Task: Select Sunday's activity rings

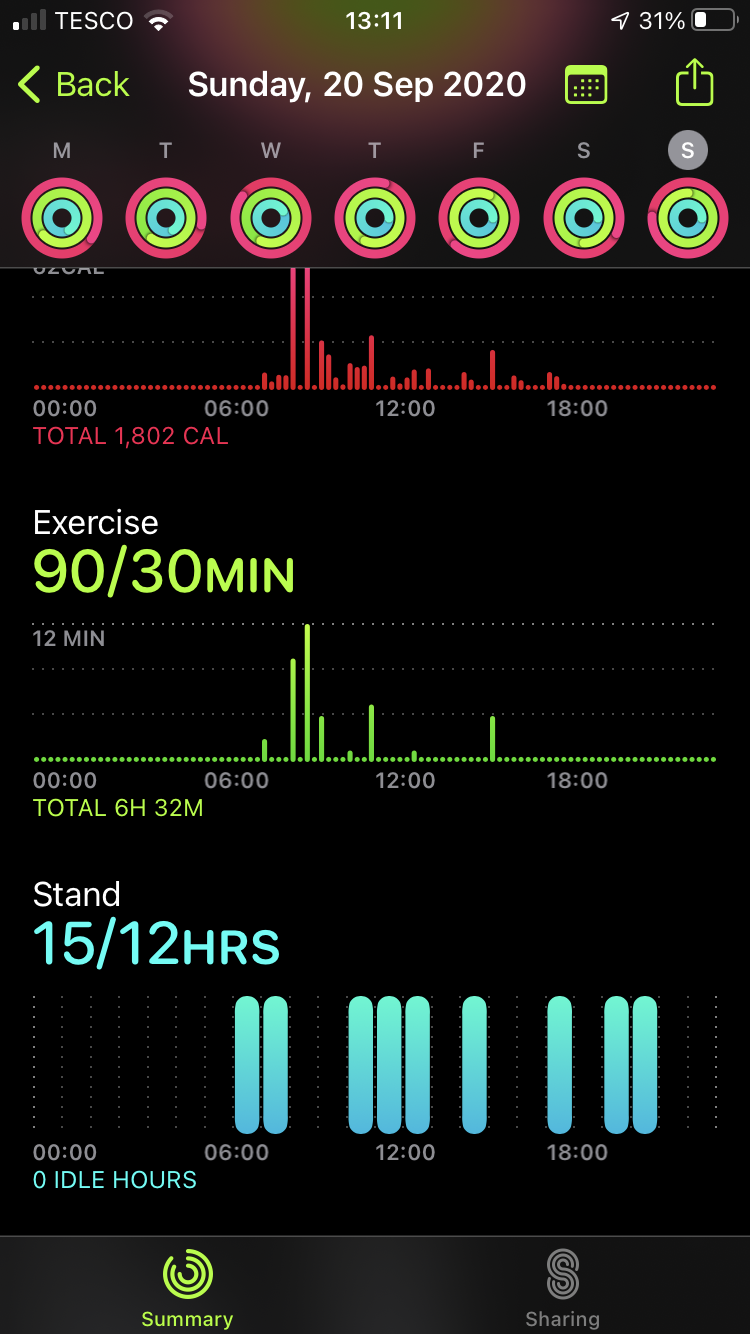Action: click(688, 218)
